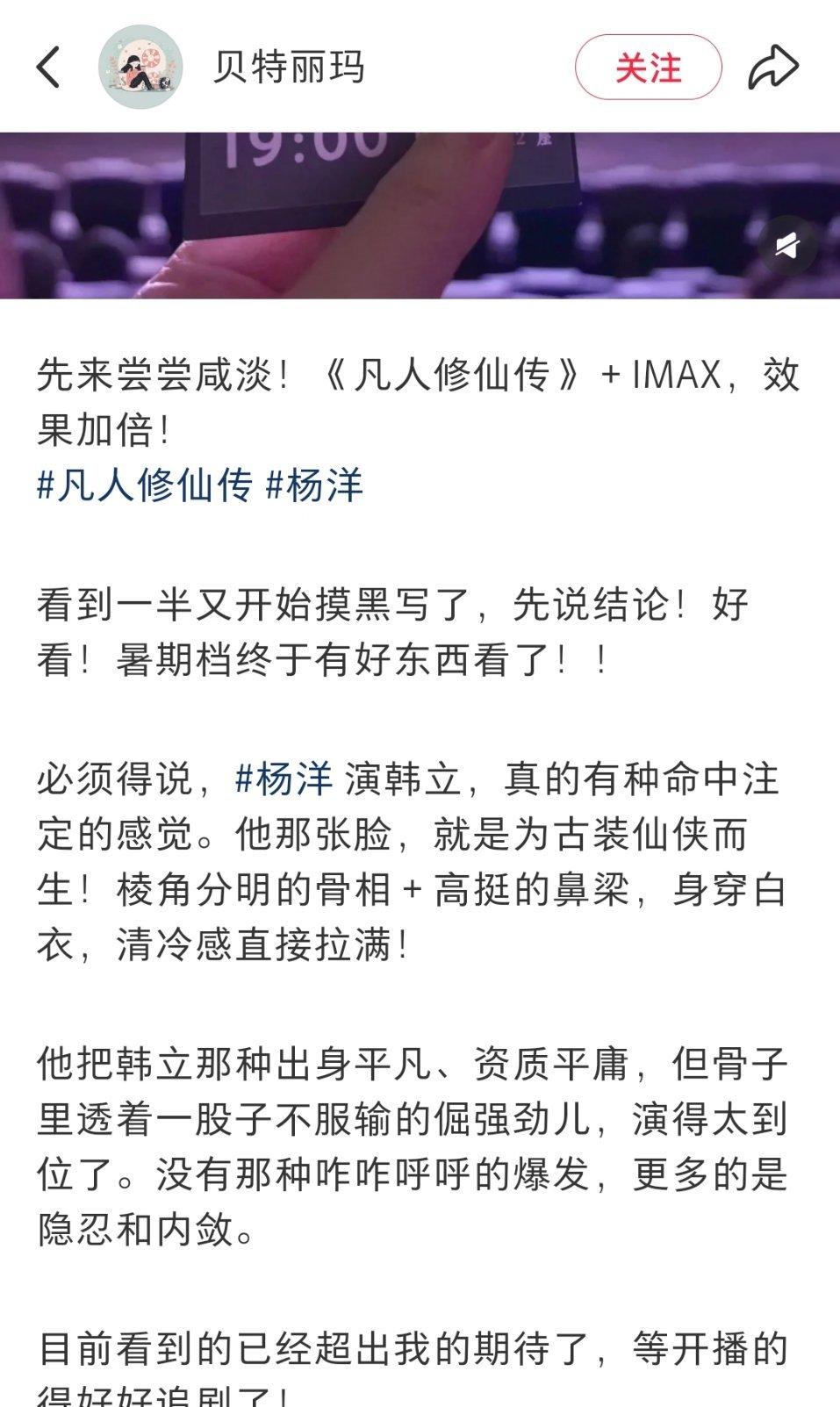Toggle the video mute speaker icon
840x1407 pixels.
786,246
